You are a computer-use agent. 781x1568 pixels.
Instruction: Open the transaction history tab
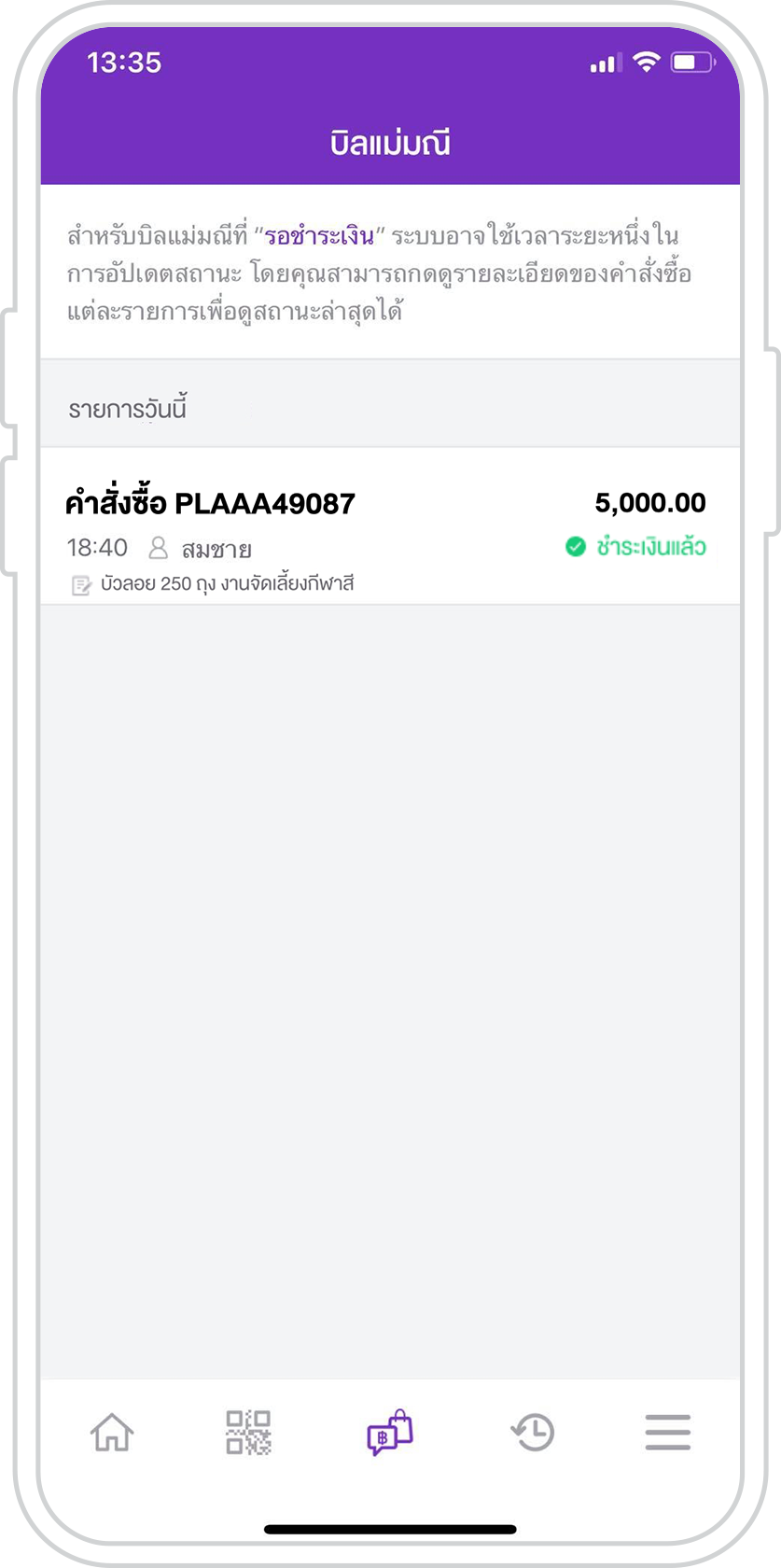click(533, 1432)
